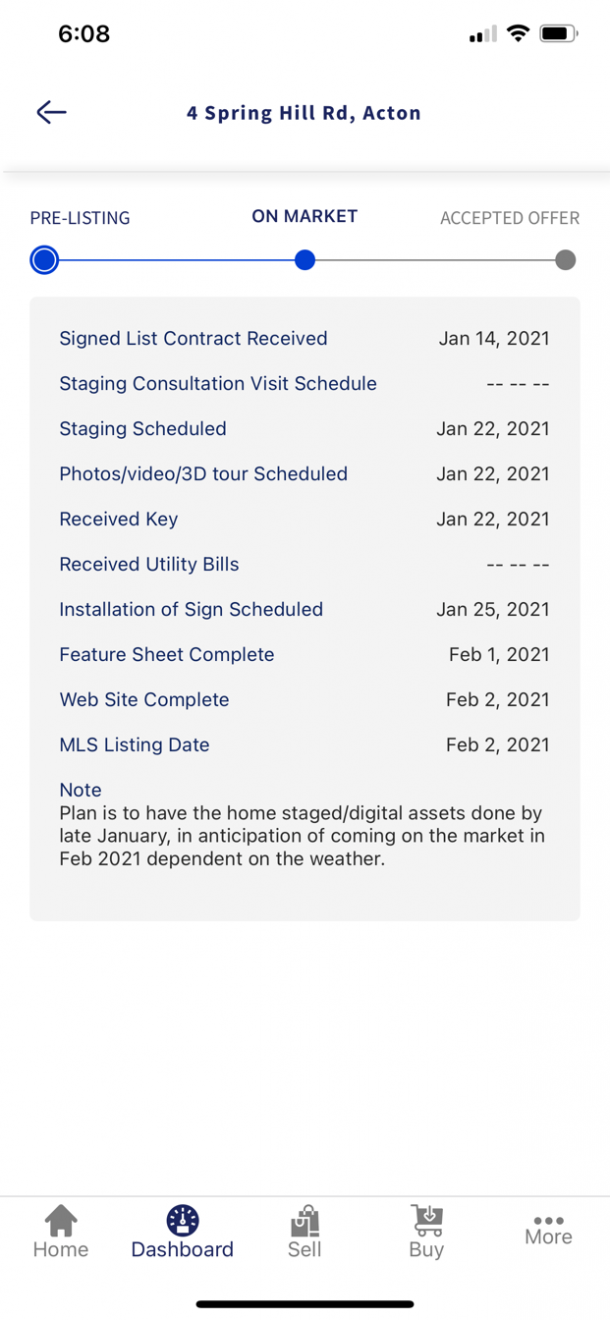Screen dimensions: 610x1320
Task: Switch to the On Market stage
Action: [305, 260]
